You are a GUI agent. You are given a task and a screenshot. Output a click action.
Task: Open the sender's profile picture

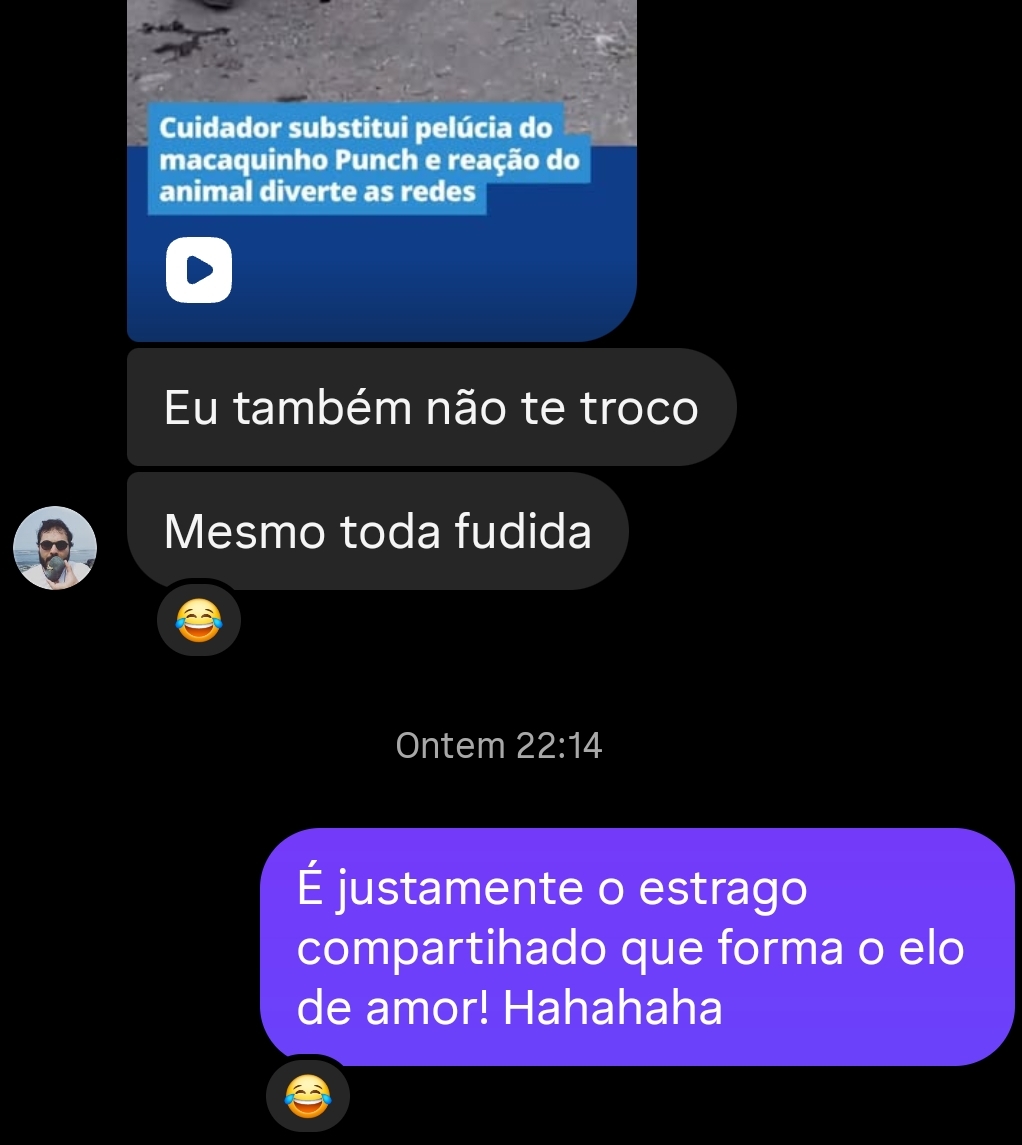coord(55,548)
